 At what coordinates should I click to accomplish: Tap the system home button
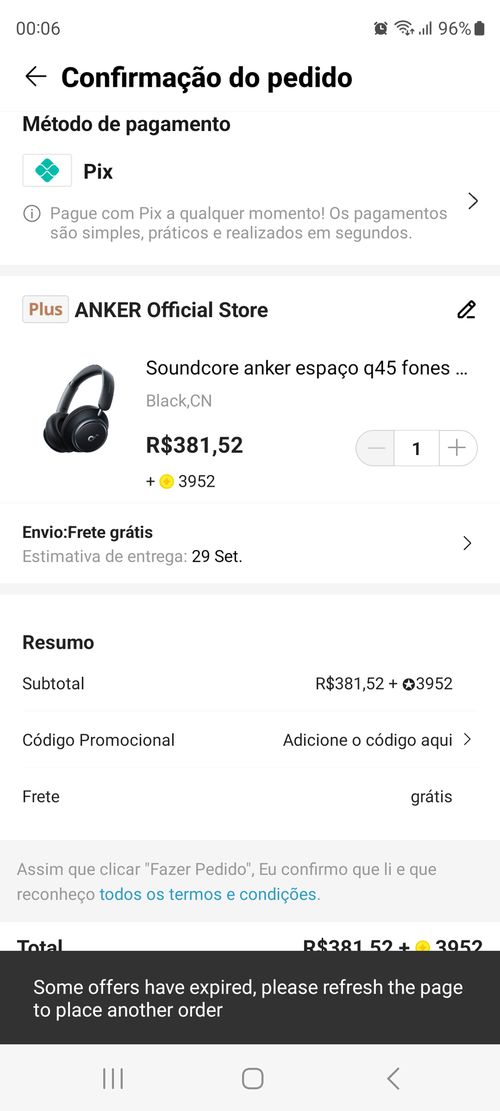[252, 1078]
